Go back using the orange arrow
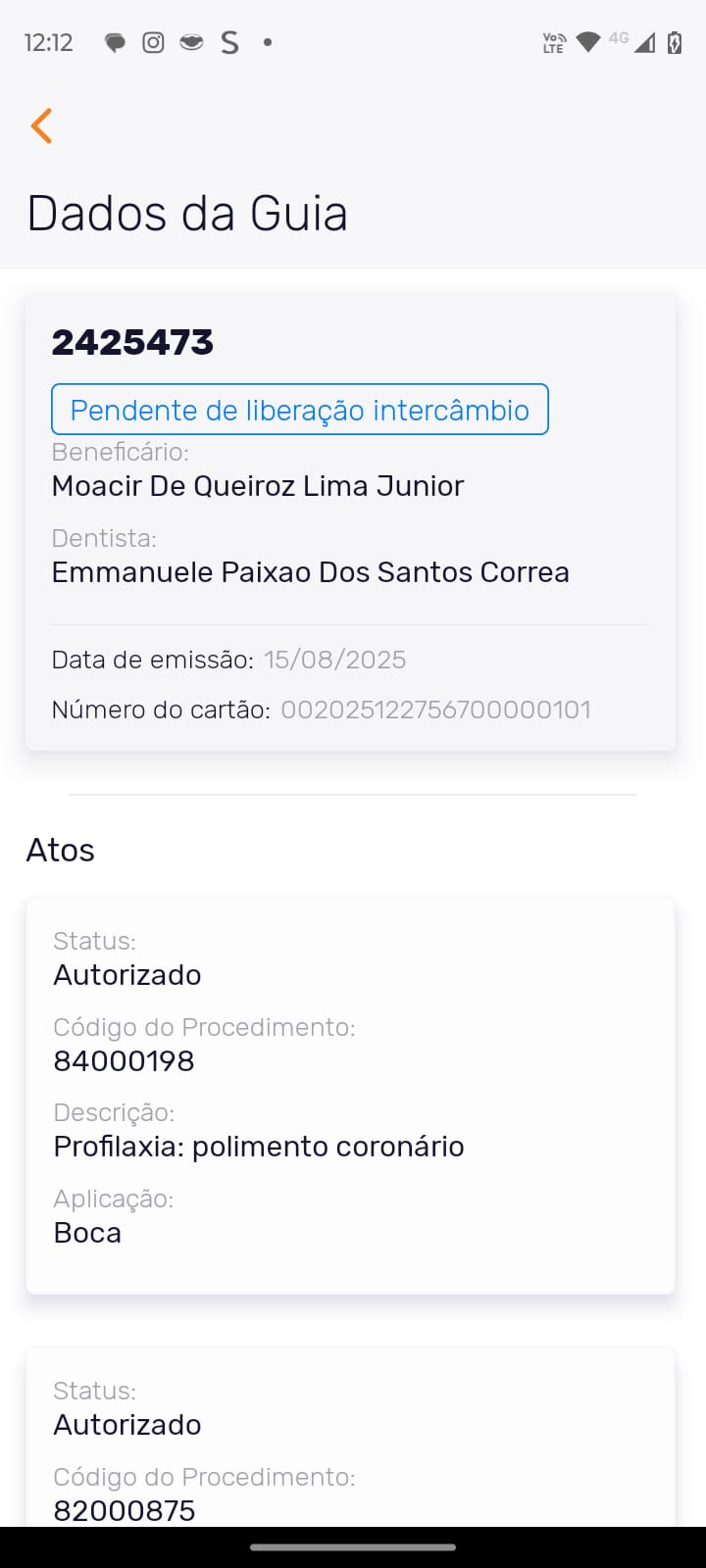Viewport: 706px width, 1568px height. pyautogui.click(x=41, y=126)
